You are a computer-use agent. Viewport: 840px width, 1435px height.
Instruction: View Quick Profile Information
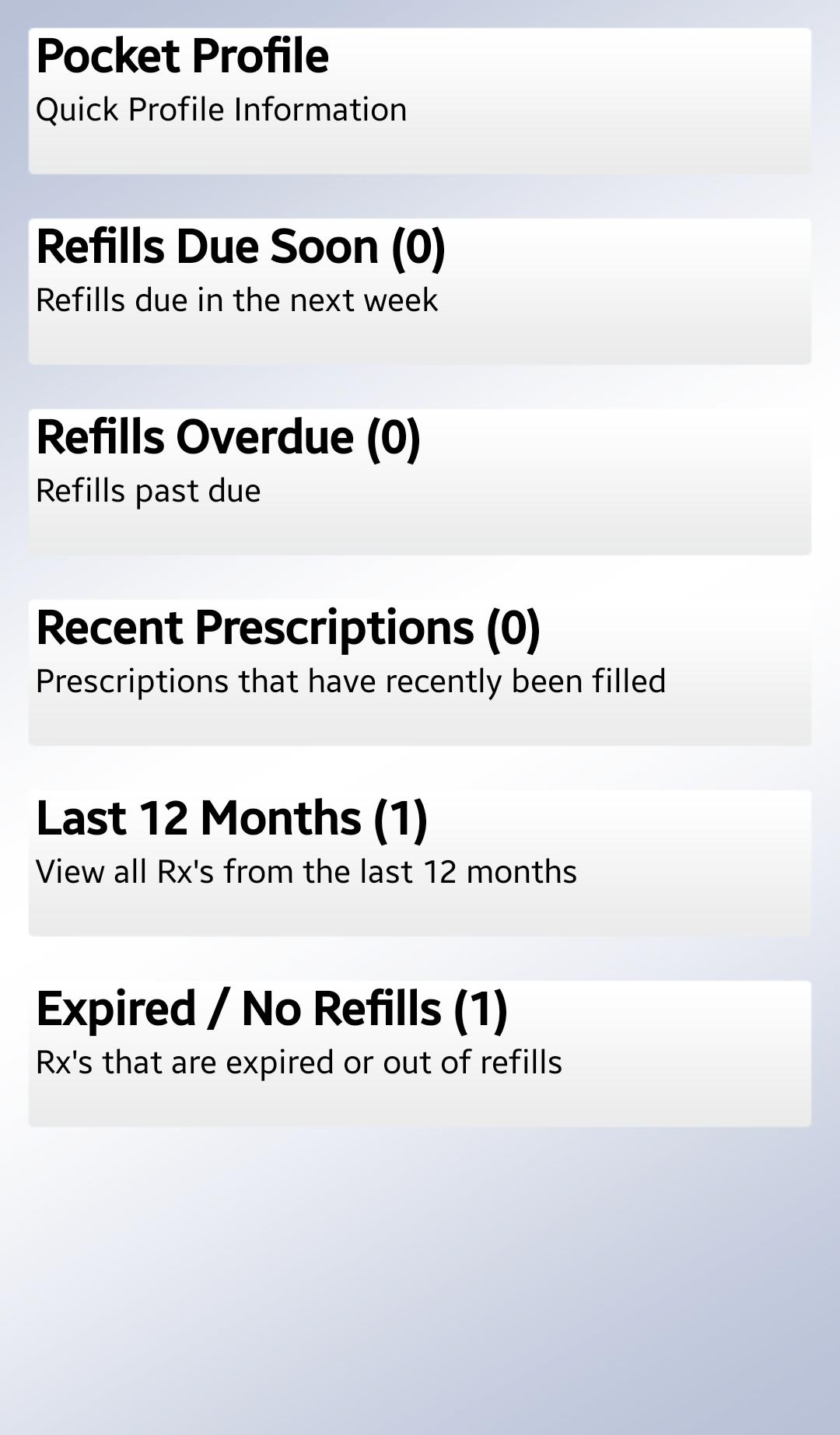coord(222,110)
